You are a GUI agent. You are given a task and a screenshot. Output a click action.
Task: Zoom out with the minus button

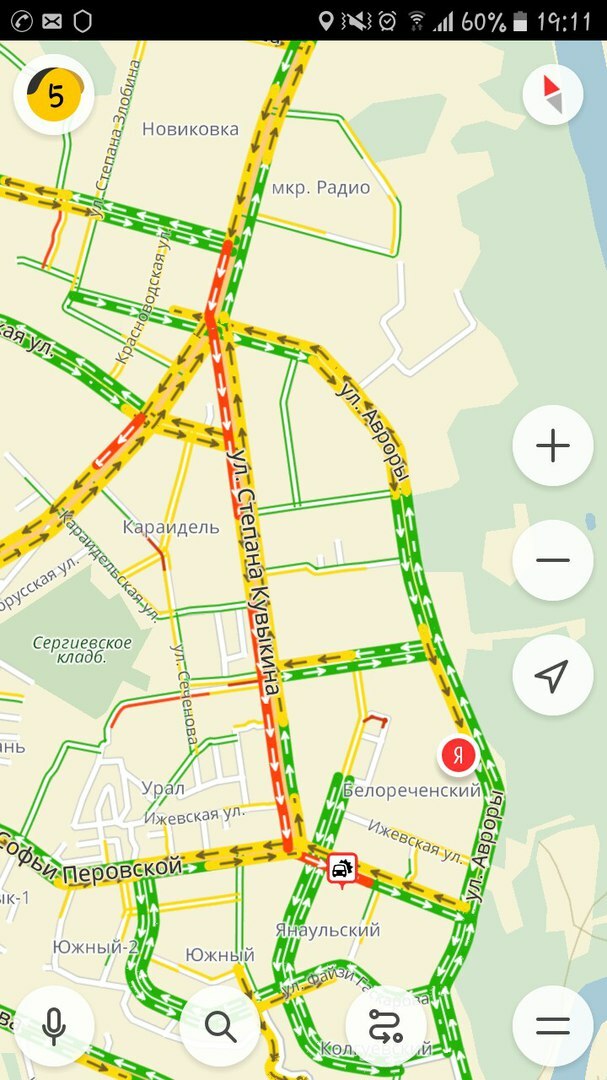coord(552,560)
